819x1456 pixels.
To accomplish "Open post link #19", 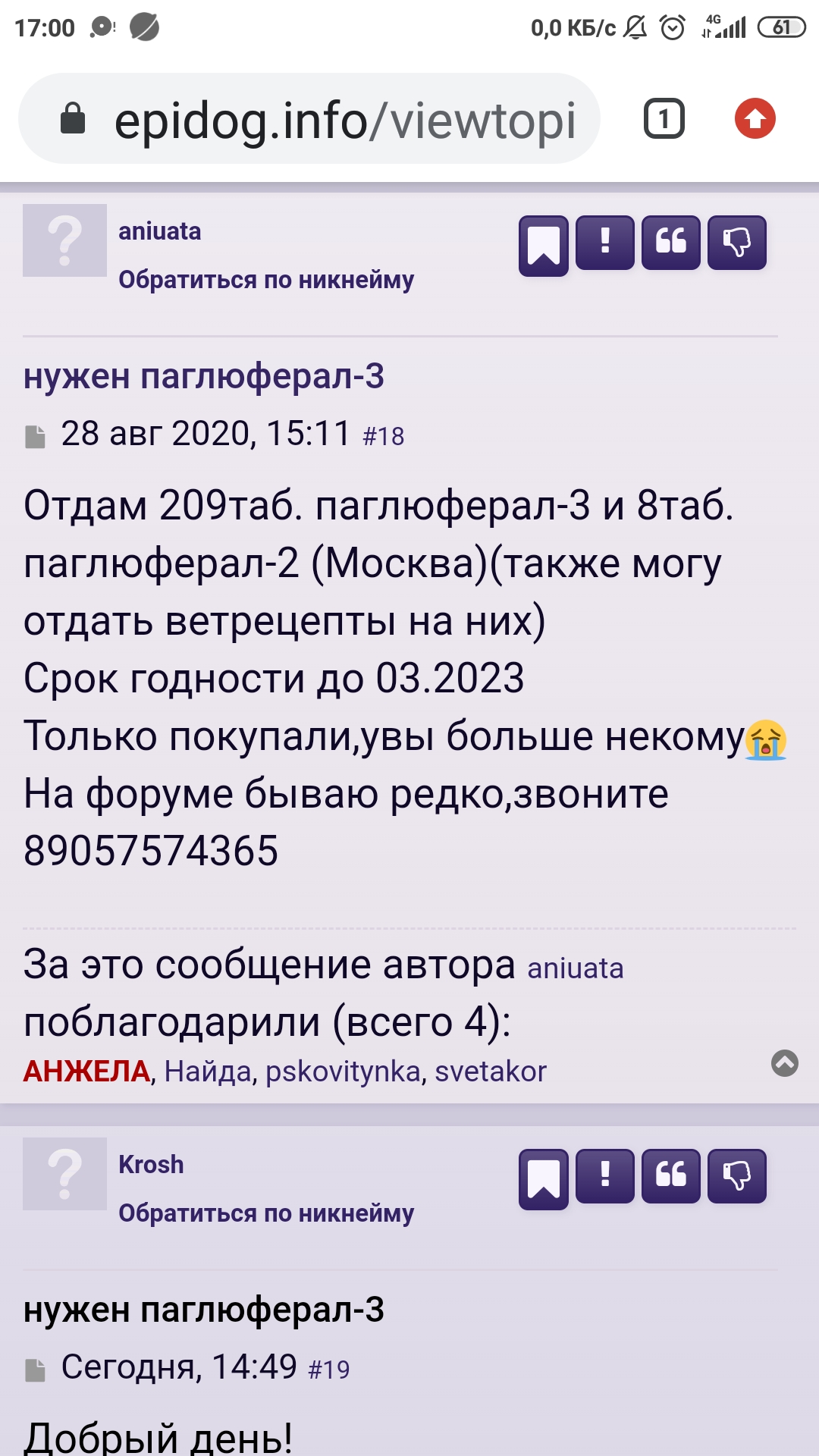I will point(329,1370).
